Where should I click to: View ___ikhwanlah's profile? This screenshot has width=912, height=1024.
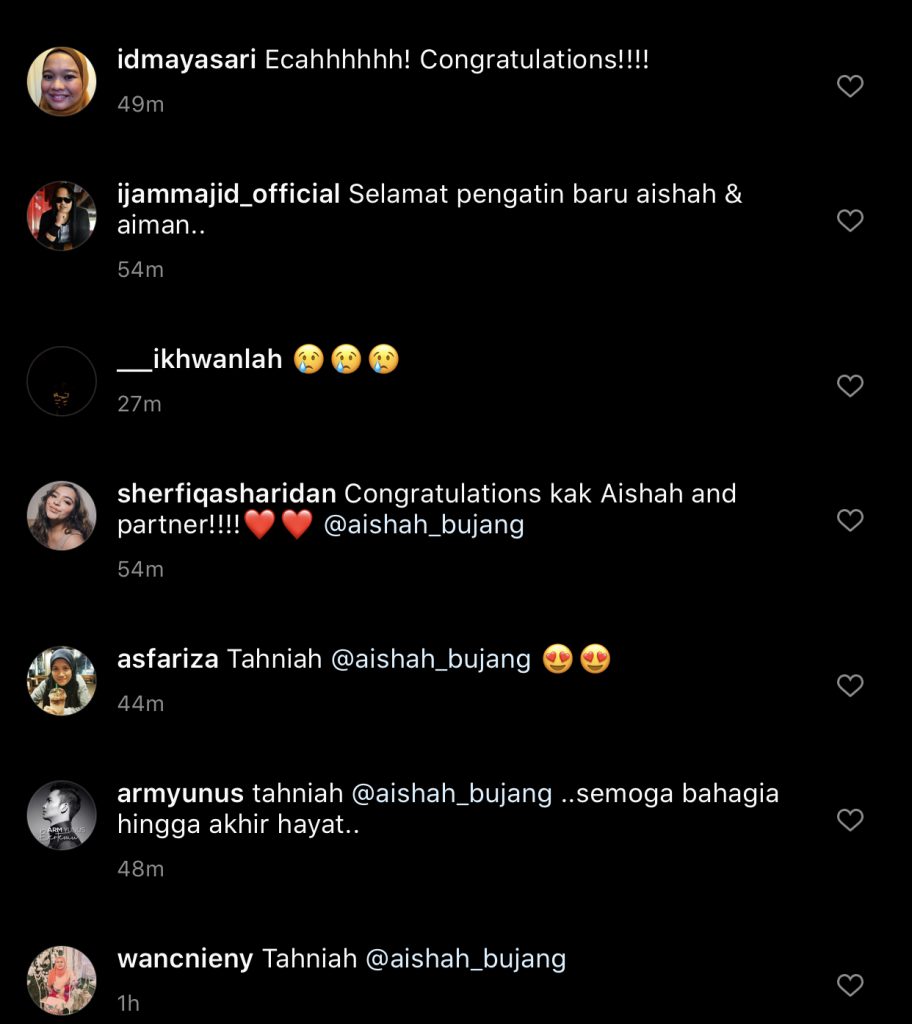pos(200,359)
